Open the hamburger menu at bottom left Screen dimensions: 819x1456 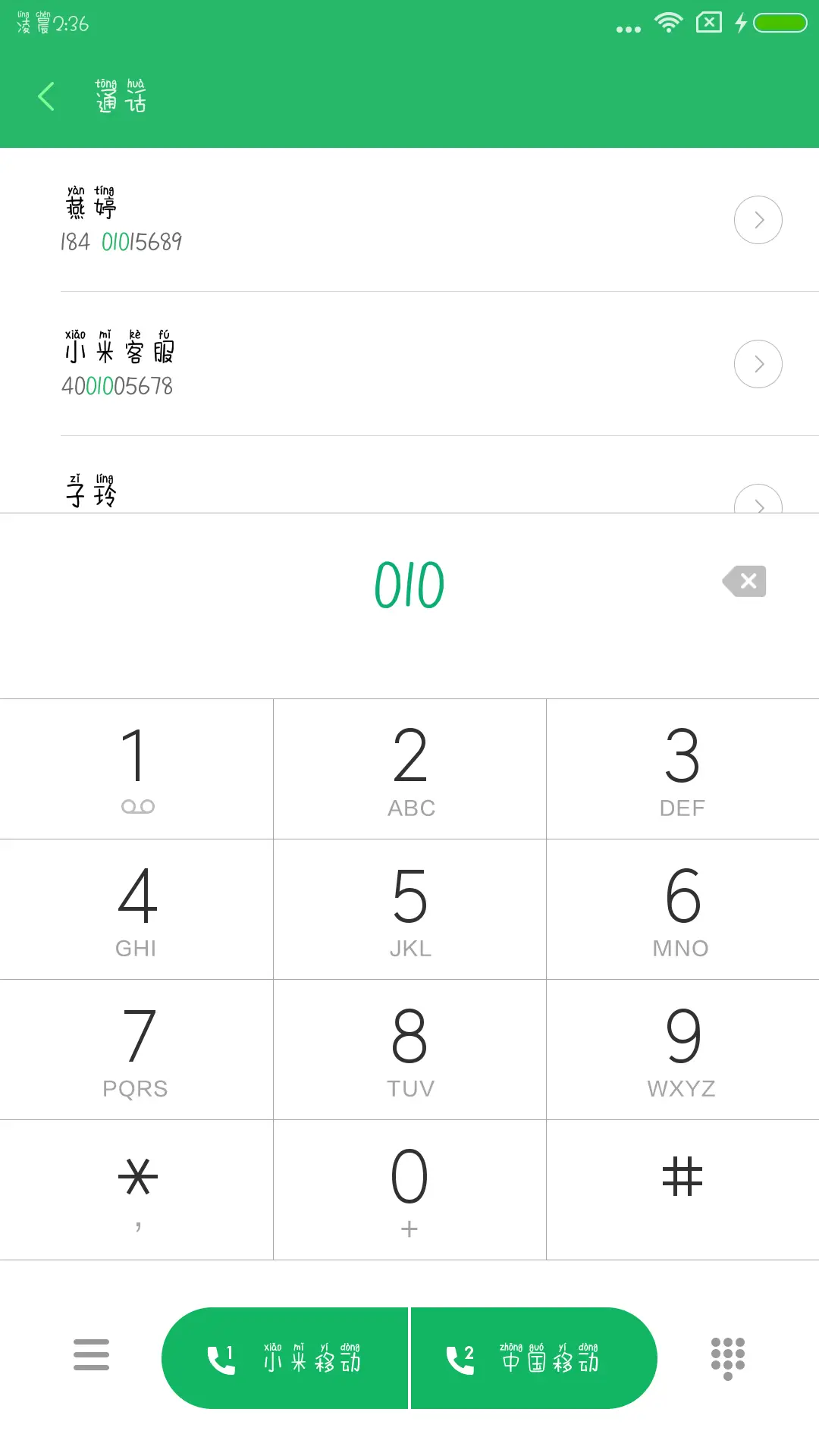(x=91, y=1357)
